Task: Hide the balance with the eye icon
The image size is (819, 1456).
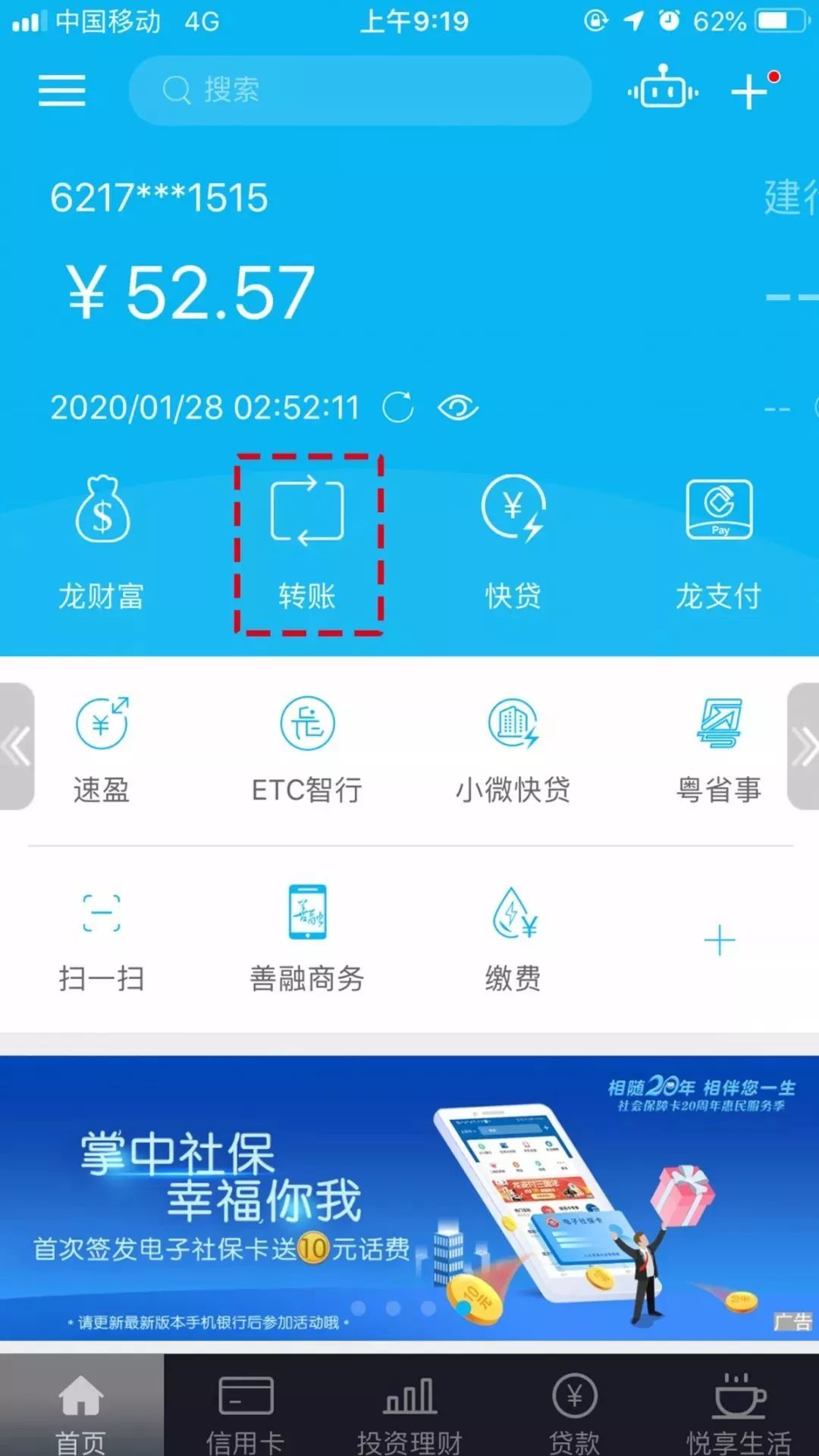Action: [458, 408]
